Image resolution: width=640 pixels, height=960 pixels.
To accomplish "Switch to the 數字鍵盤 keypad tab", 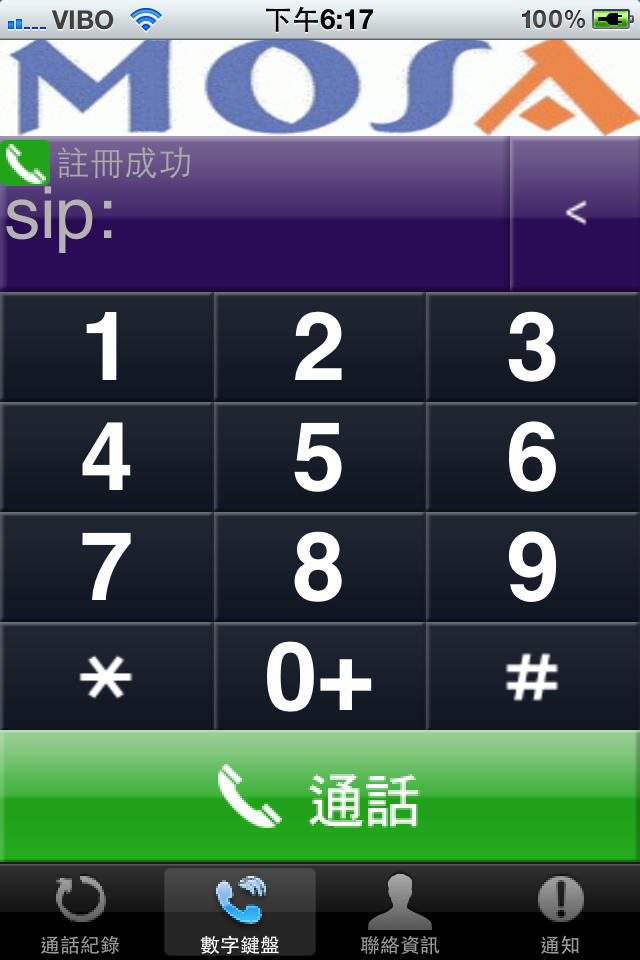I will pyautogui.click(x=240, y=912).
